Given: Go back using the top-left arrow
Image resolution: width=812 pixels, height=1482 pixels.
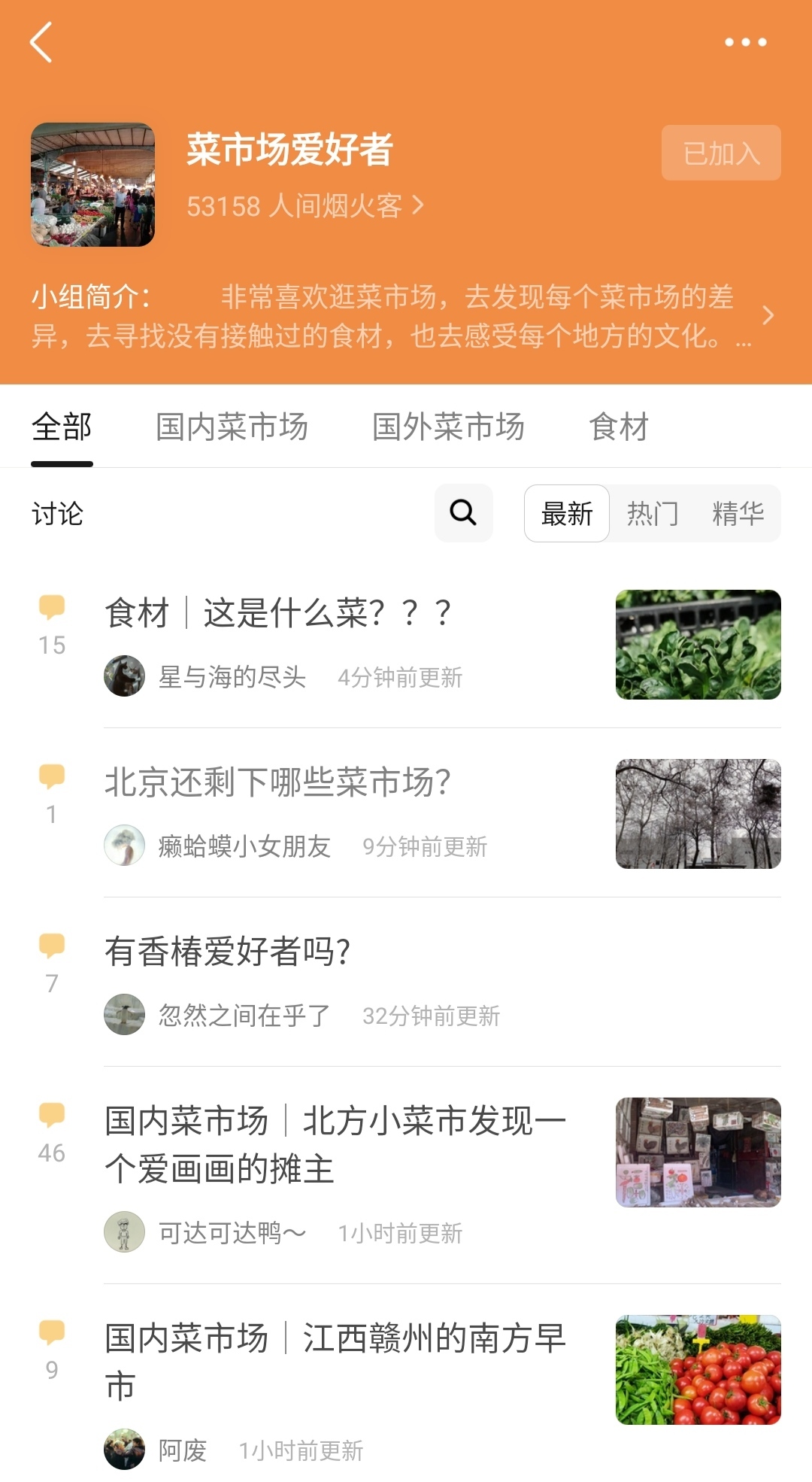Looking at the screenshot, I should (41, 42).
